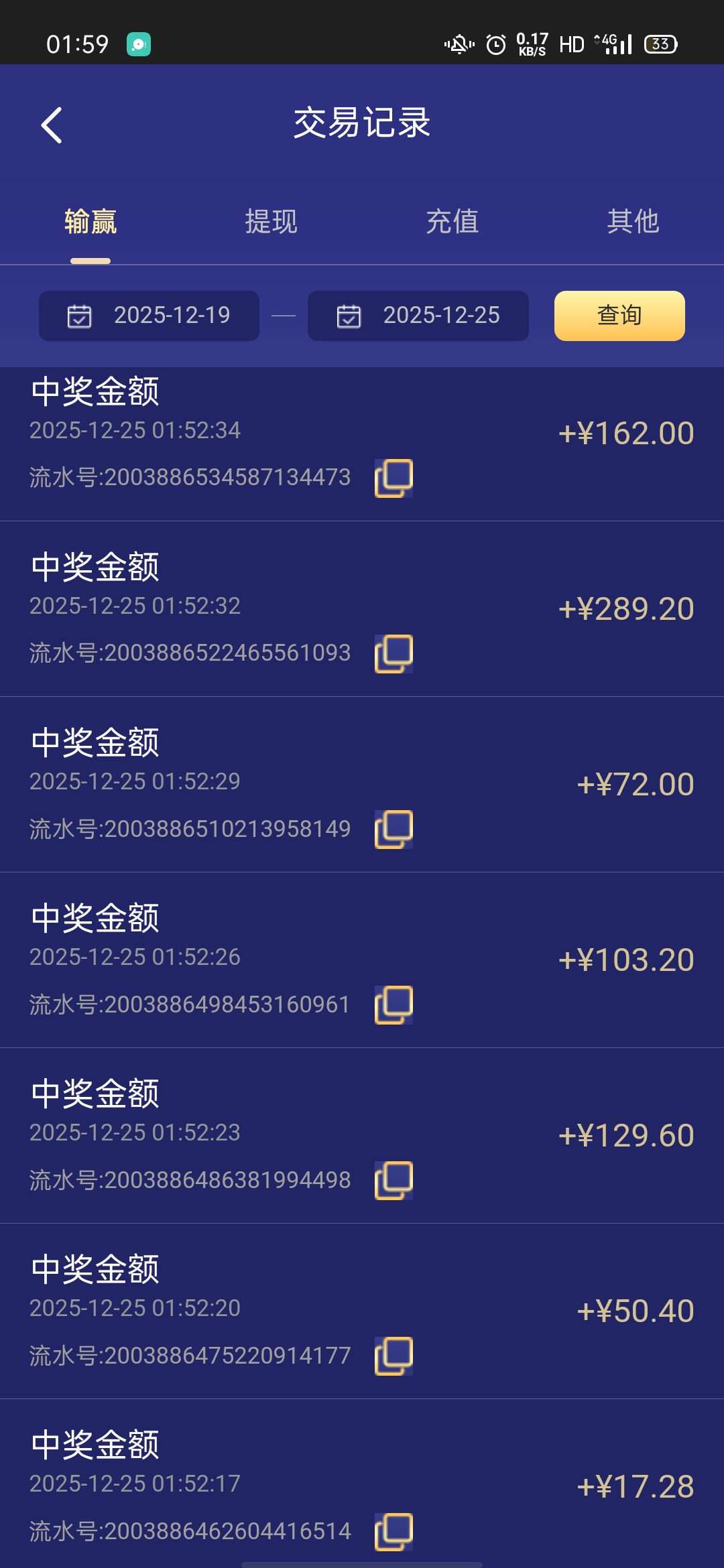Switch to the 其他 tab
The height and width of the screenshot is (1568, 724).
pyautogui.click(x=633, y=222)
